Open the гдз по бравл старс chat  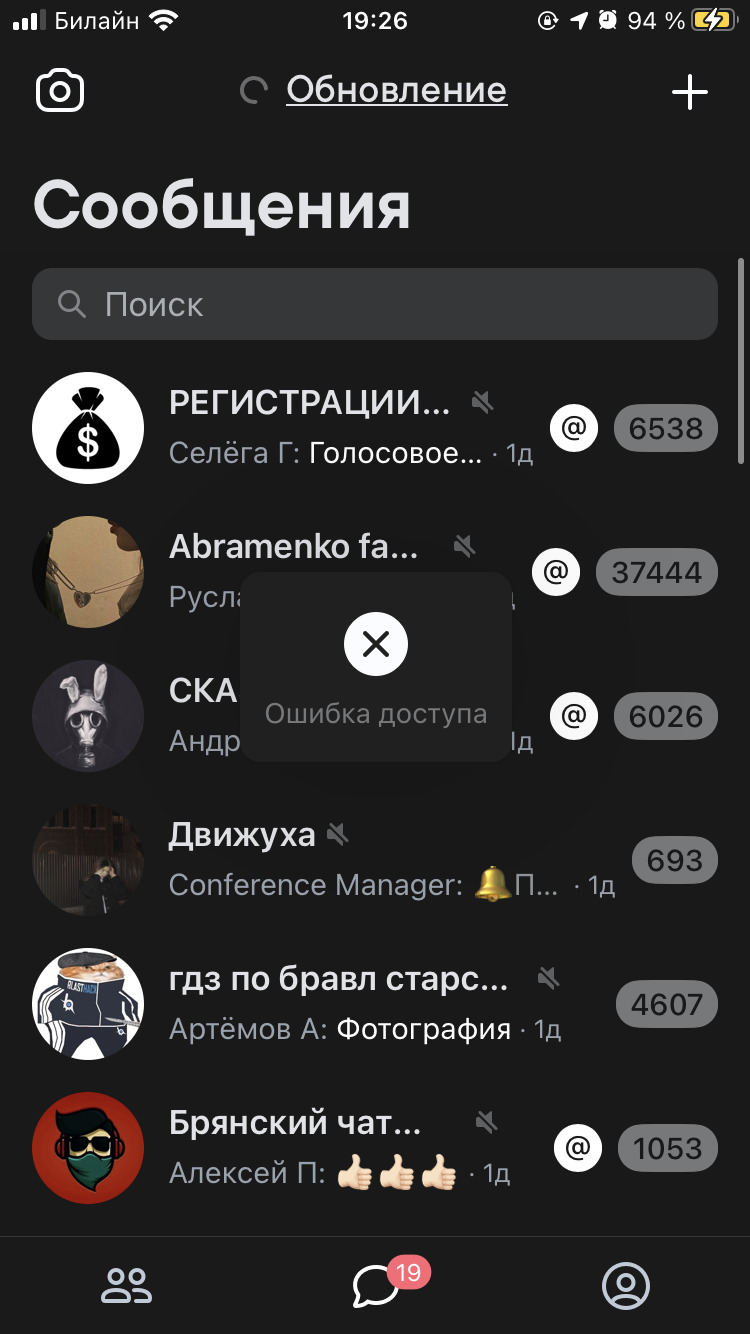[x=340, y=1003]
